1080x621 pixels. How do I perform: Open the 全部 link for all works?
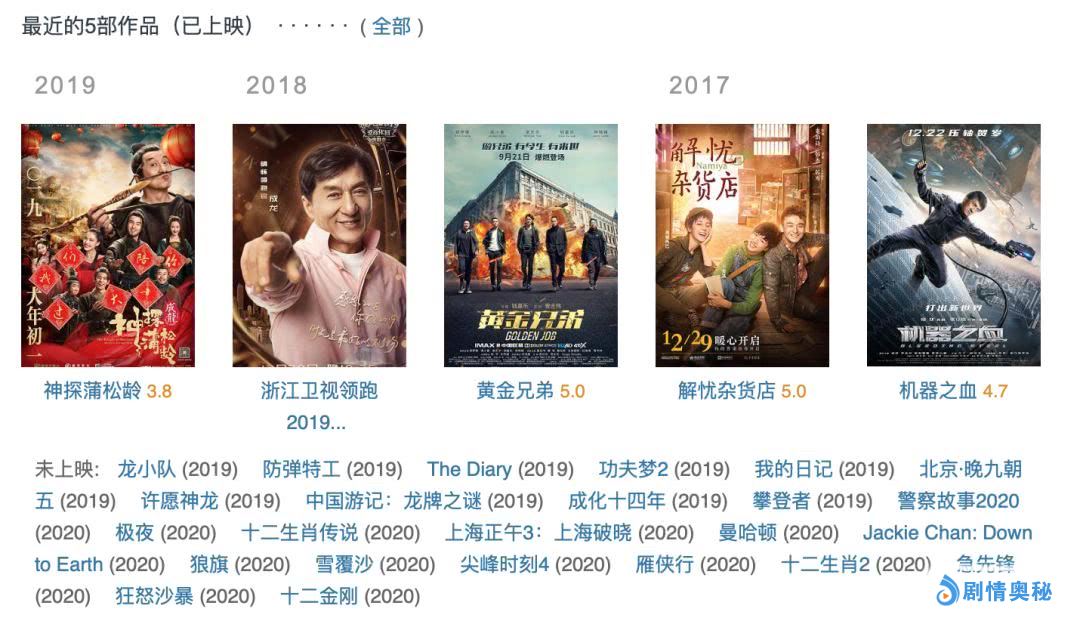point(391,27)
